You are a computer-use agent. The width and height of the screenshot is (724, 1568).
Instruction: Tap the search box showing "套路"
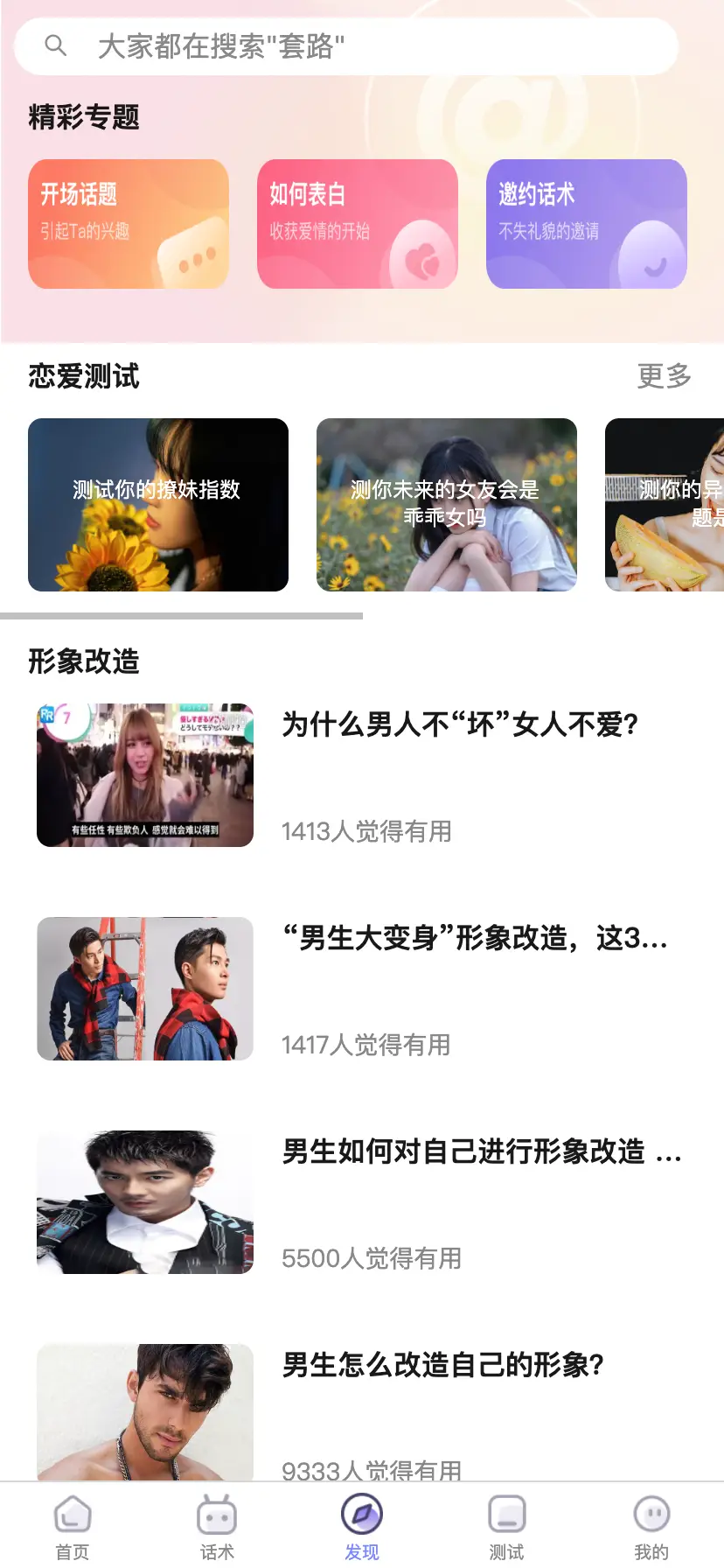coord(346,46)
